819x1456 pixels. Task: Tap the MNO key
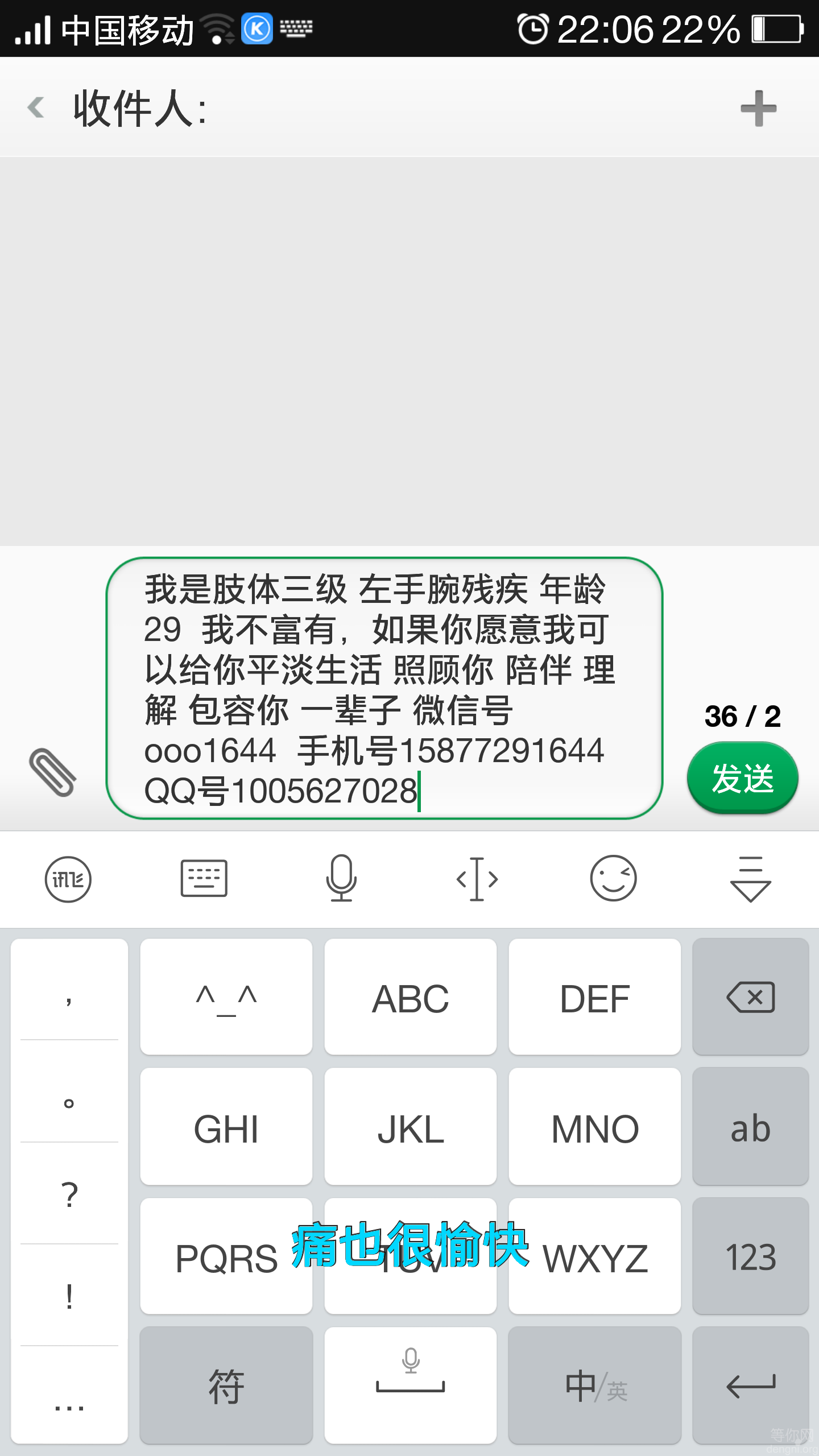(595, 1127)
